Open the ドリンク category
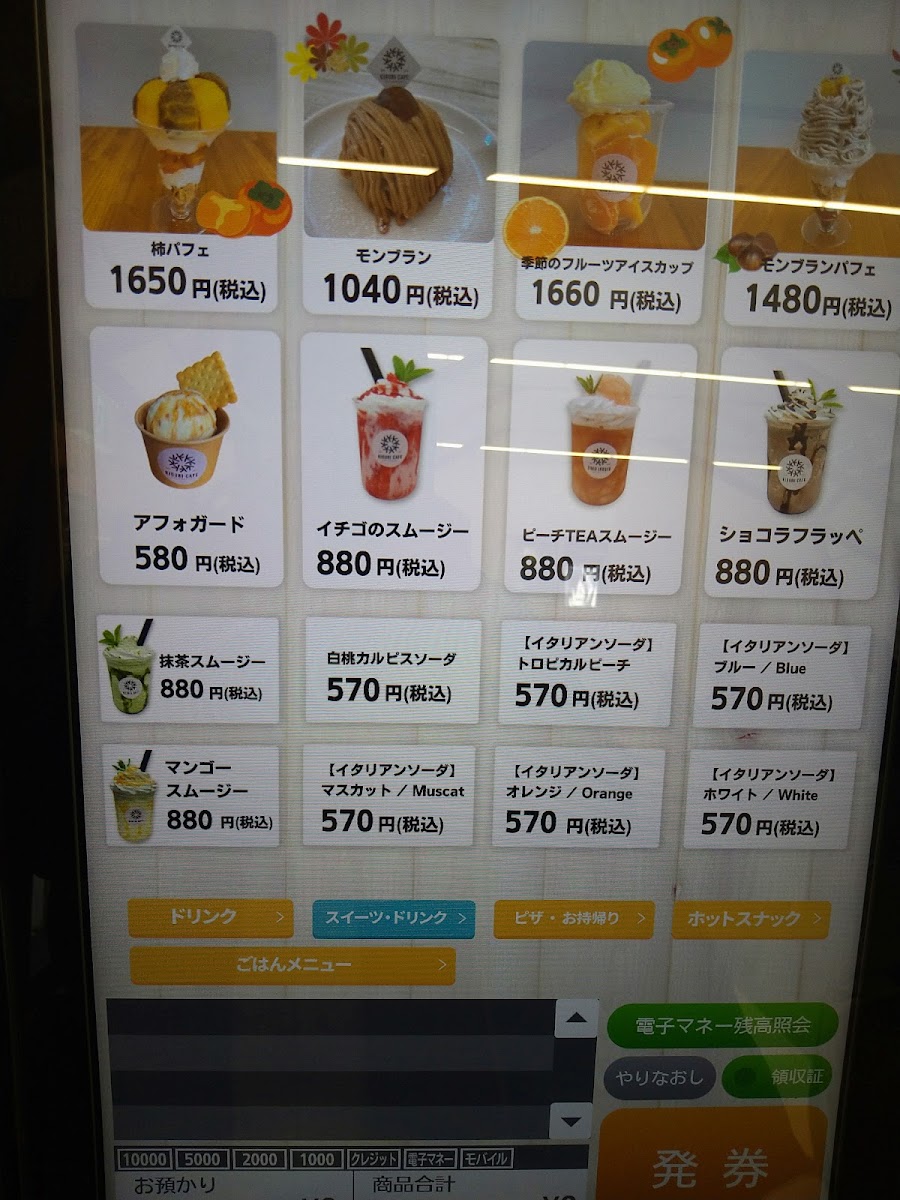 tap(210, 917)
